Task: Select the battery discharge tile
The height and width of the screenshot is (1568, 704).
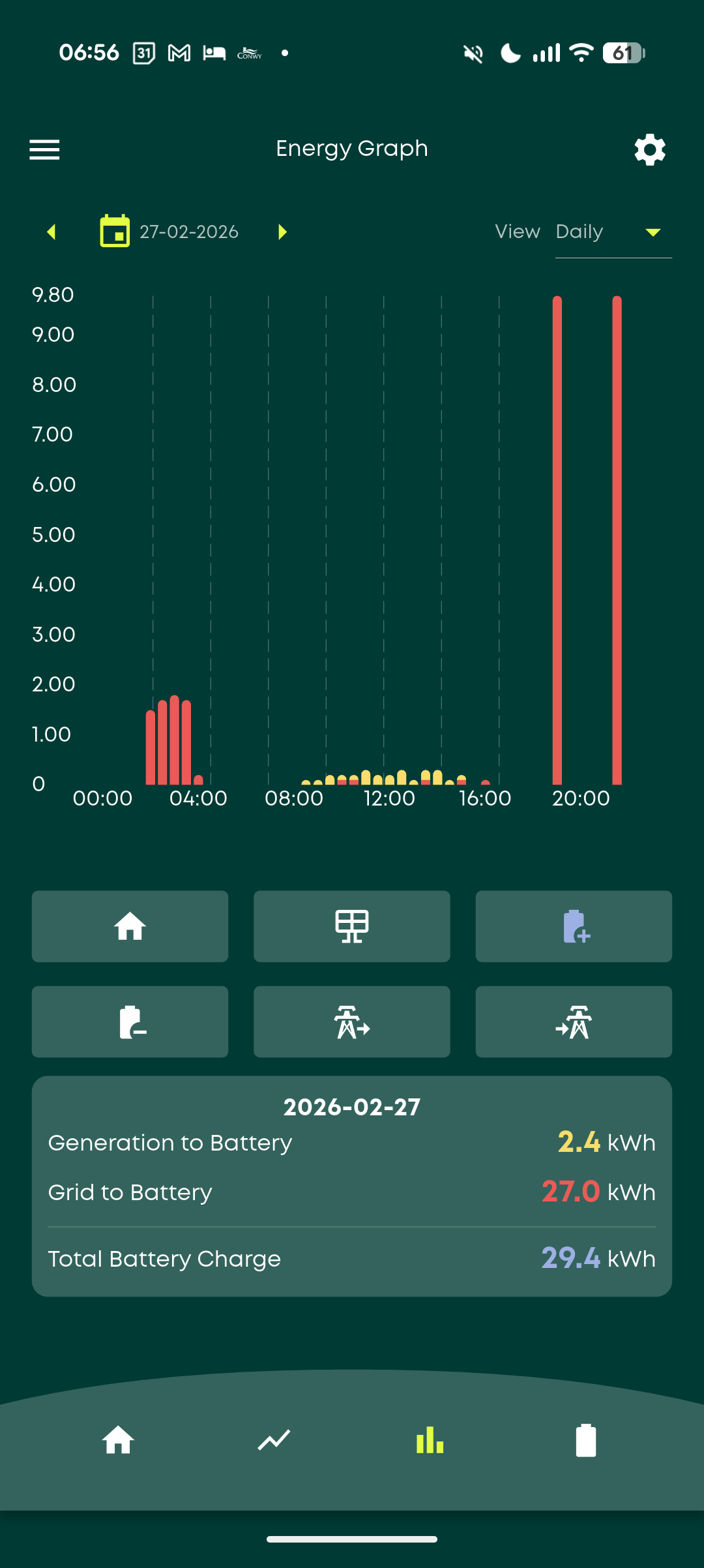Action: pos(130,1021)
